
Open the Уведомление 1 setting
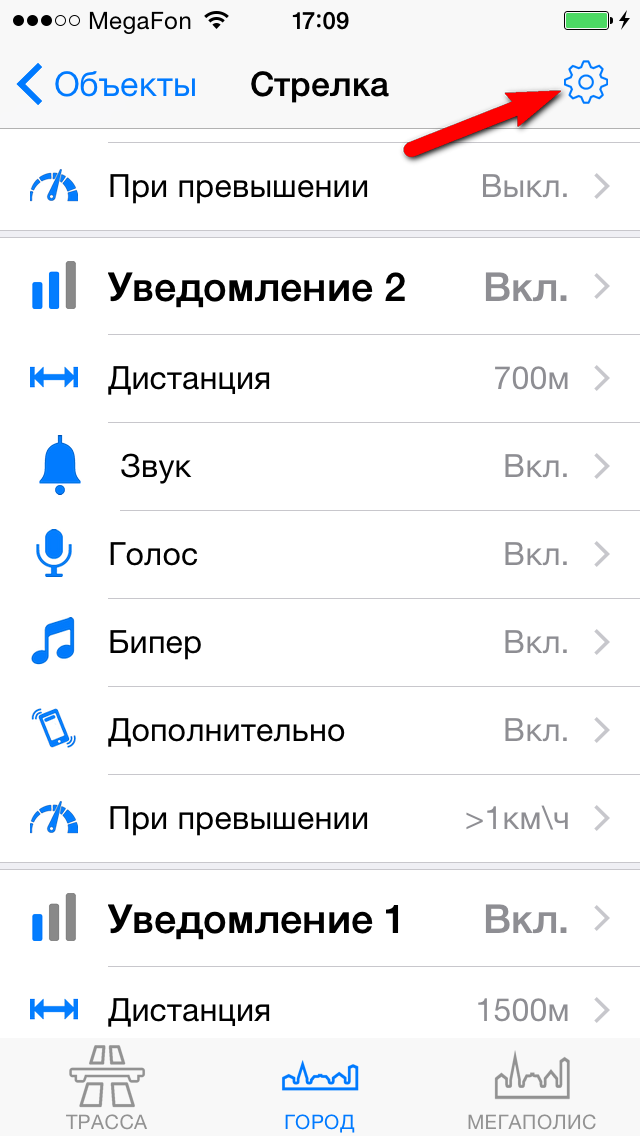(x=320, y=920)
